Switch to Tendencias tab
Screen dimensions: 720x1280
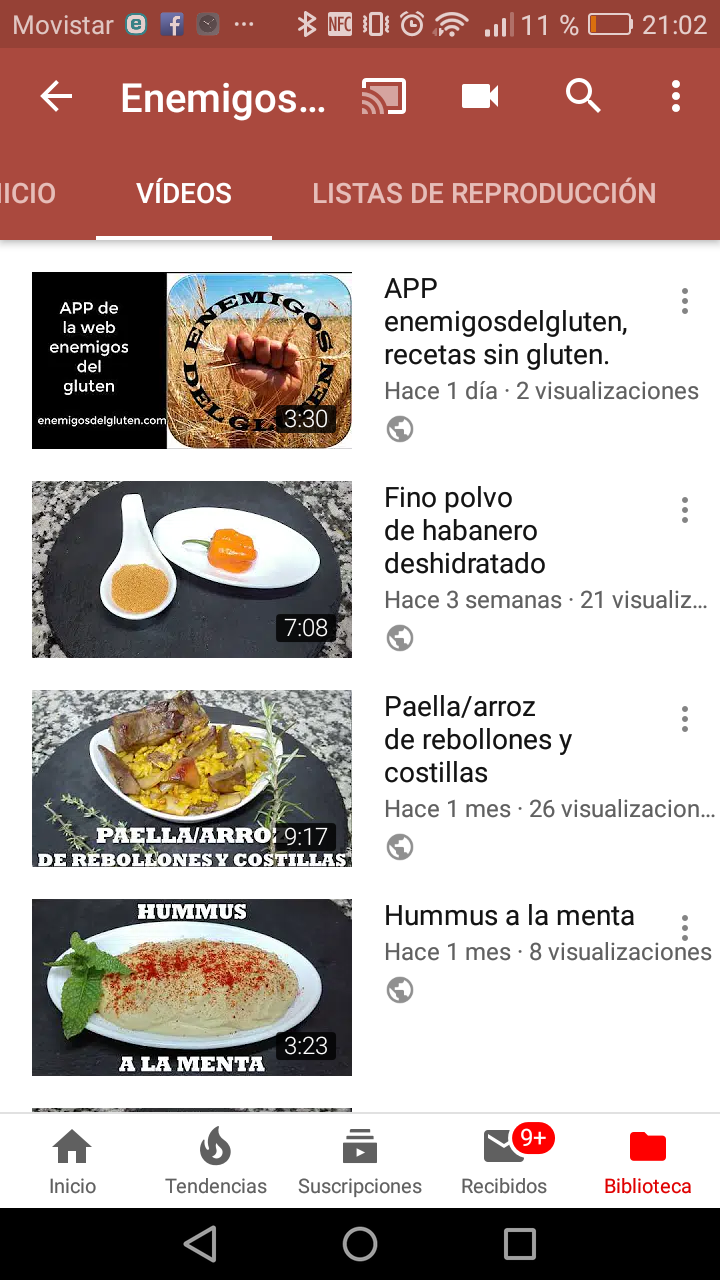[216, 1161]
